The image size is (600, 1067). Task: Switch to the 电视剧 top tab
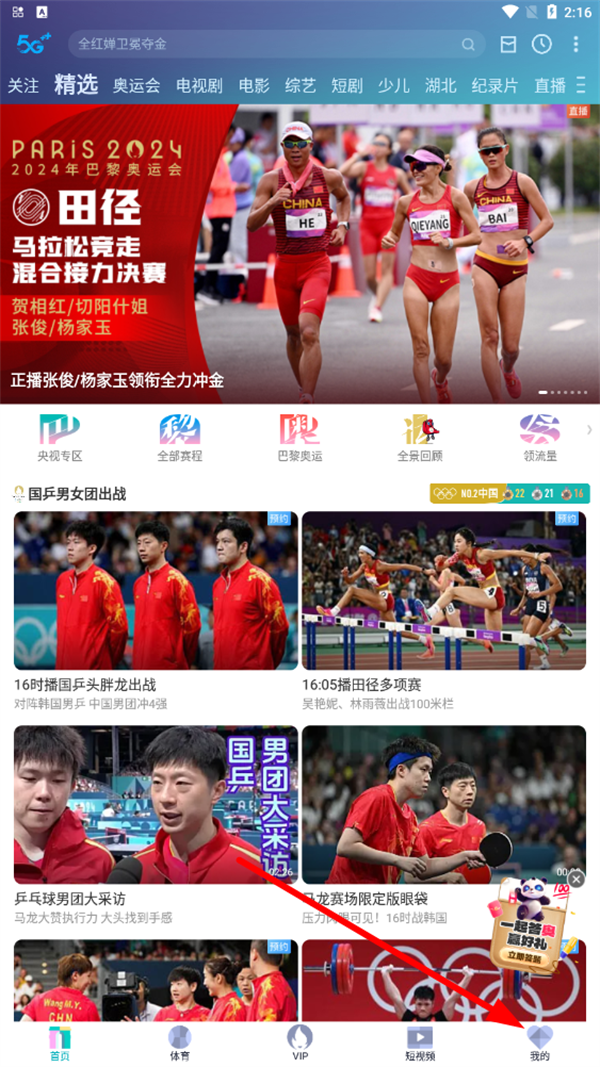point(199,85)
